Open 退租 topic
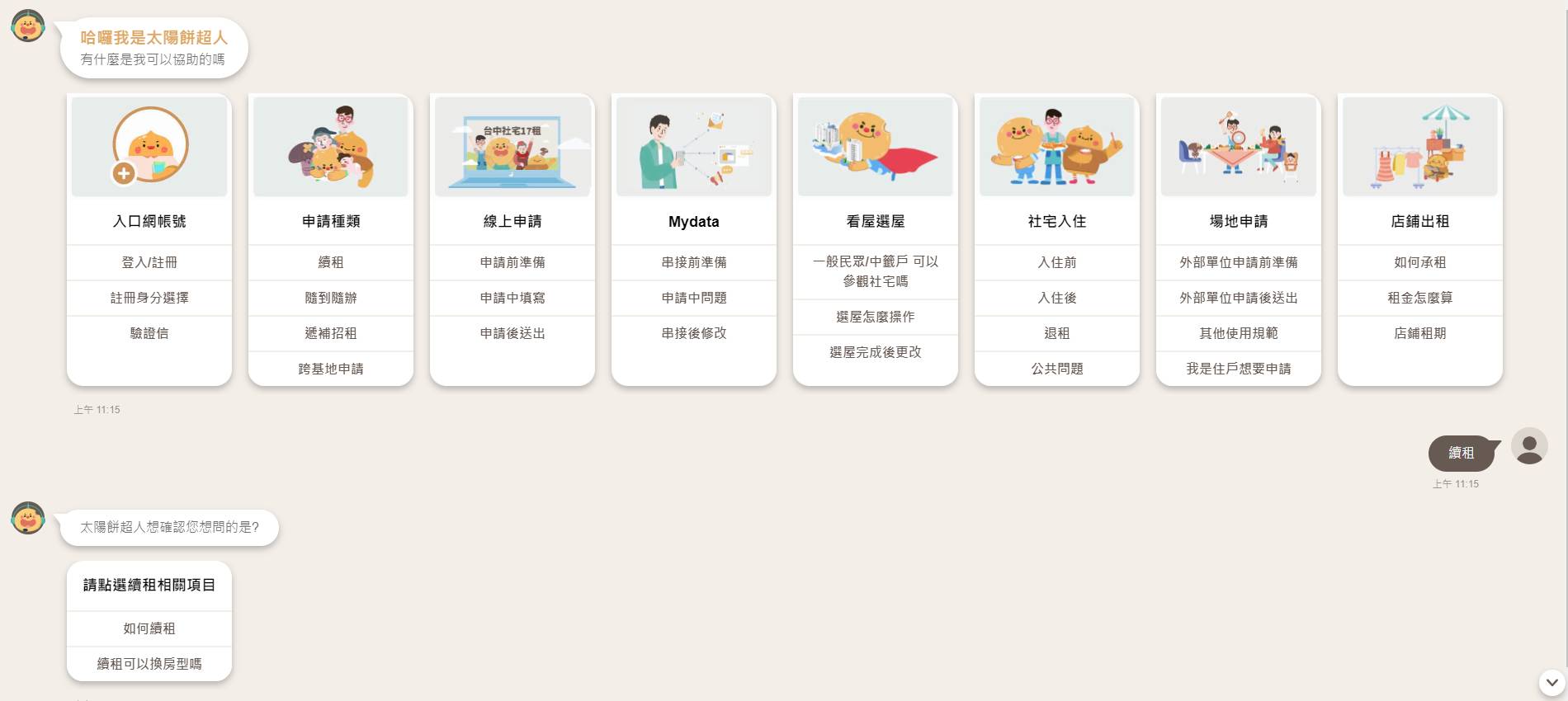The image size is (1568, 701). [x=1057, y=333]
